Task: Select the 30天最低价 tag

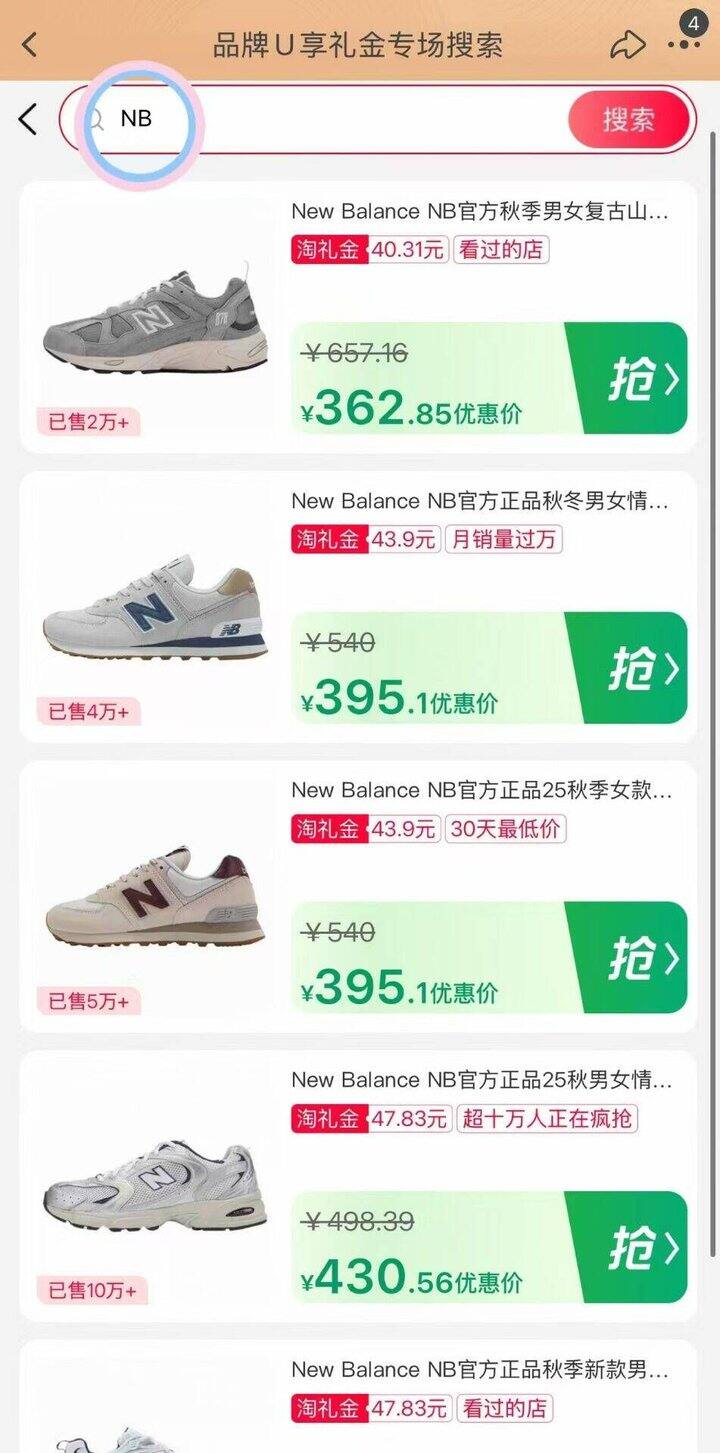Action: point(506,828)
